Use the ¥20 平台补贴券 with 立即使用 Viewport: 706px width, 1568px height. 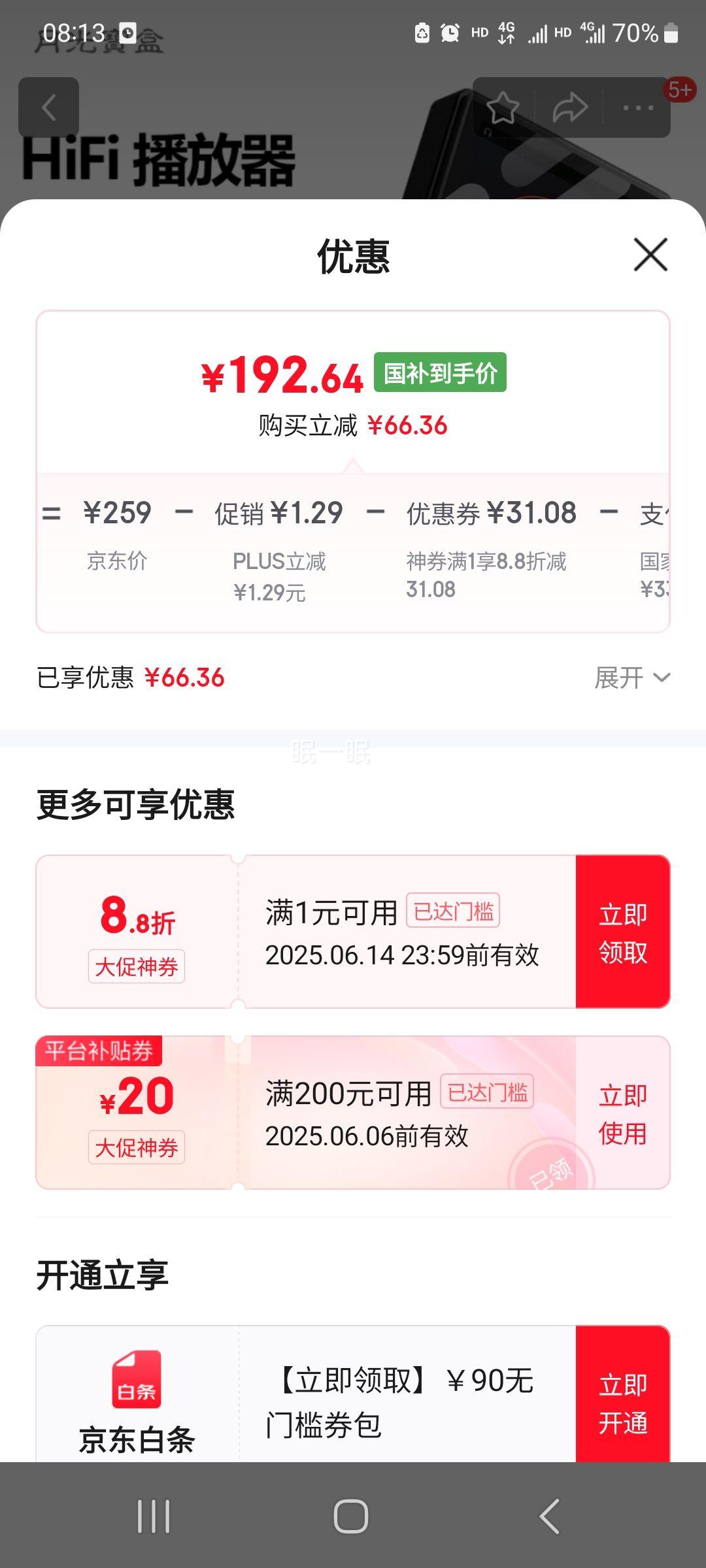622,1113
